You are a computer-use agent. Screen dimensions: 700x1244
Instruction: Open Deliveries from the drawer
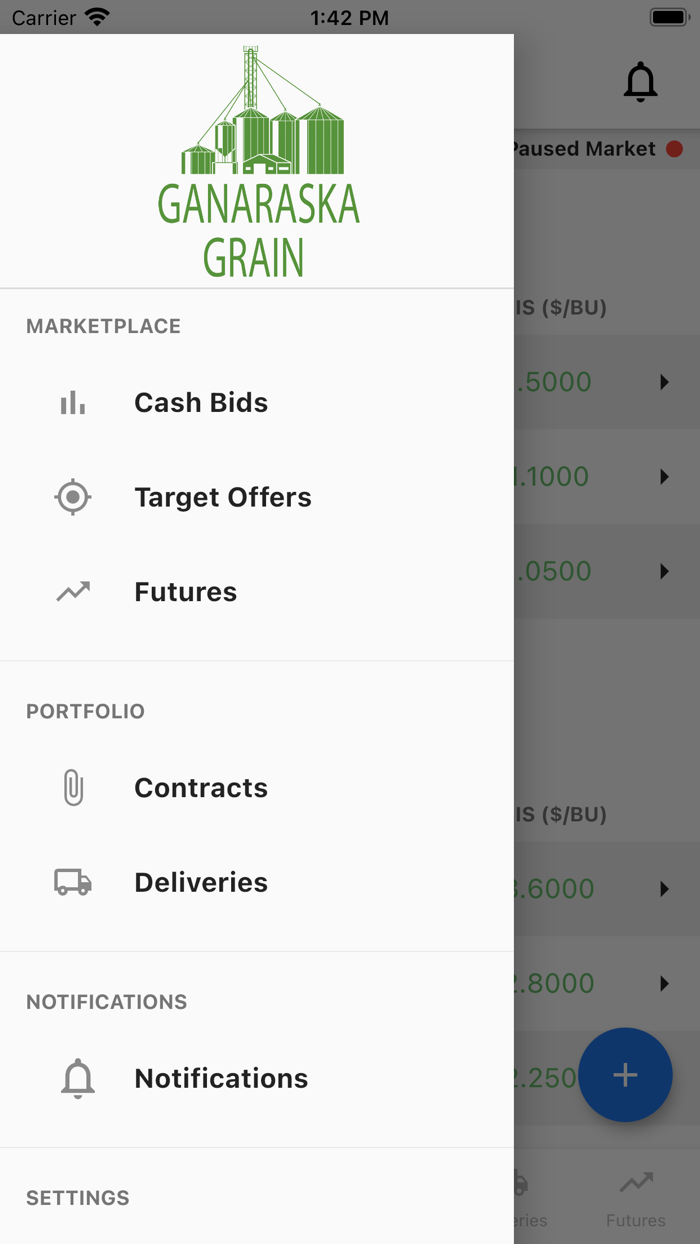coord(200,882)
